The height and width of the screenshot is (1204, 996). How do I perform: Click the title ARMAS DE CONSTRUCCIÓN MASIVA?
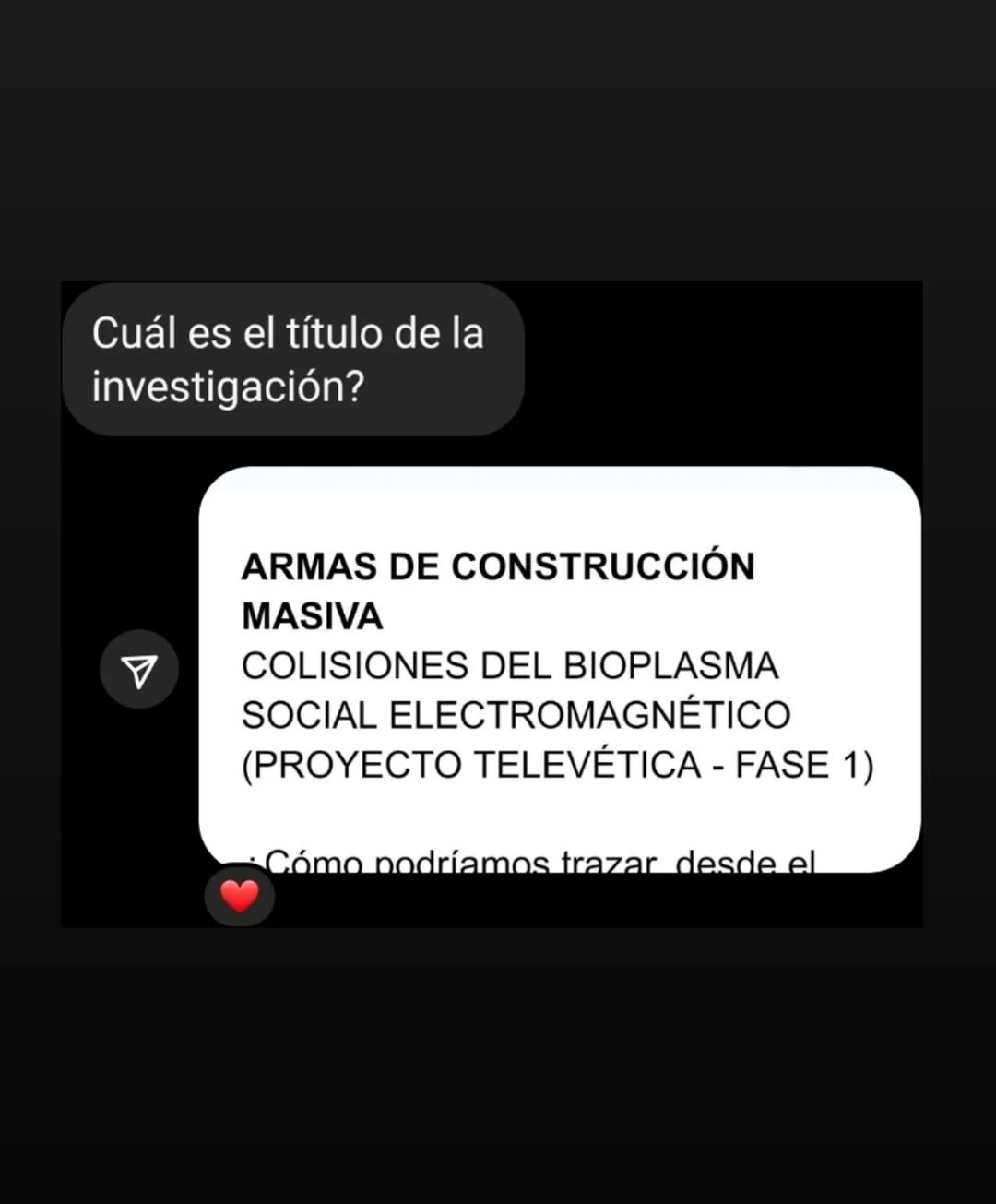tap(498, 590)
